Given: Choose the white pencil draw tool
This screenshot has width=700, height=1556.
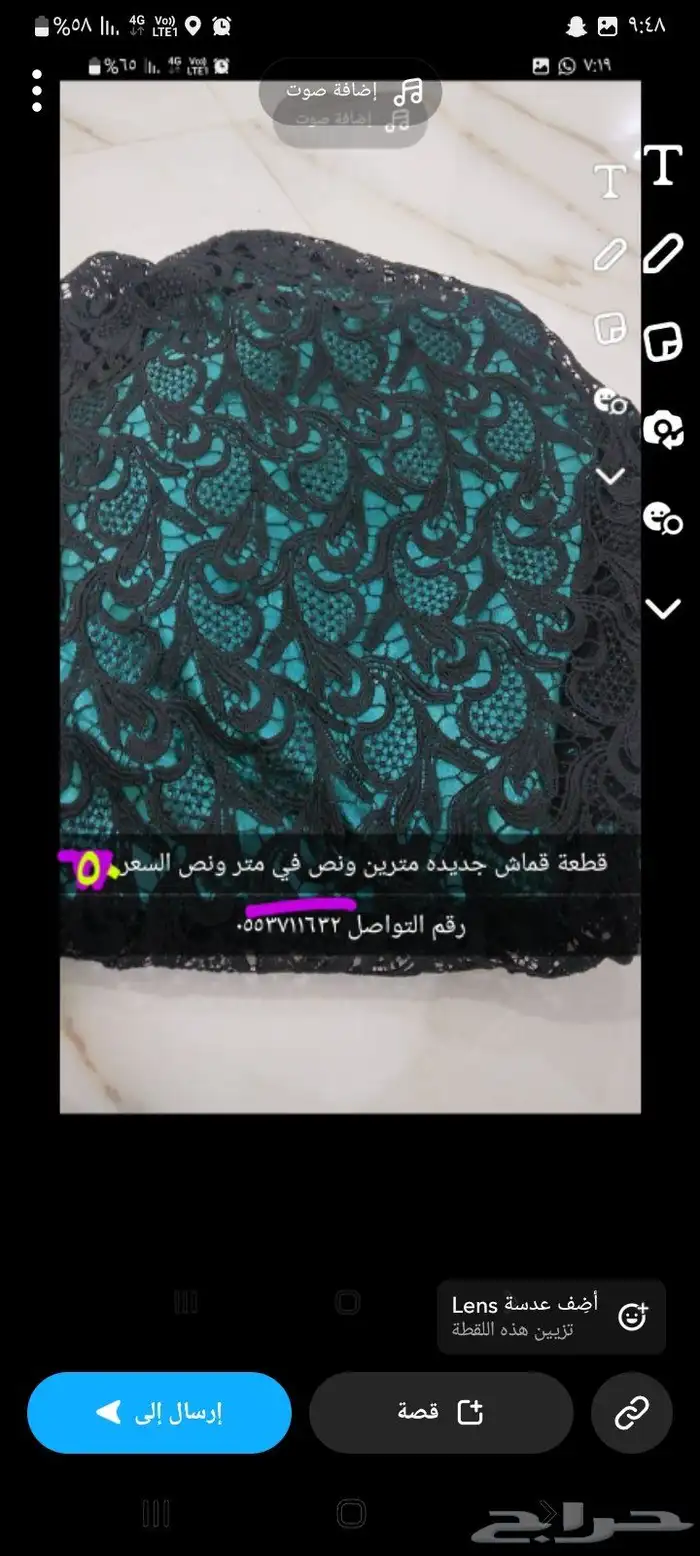Looking at the screenshot, I should tap(662, 254).
